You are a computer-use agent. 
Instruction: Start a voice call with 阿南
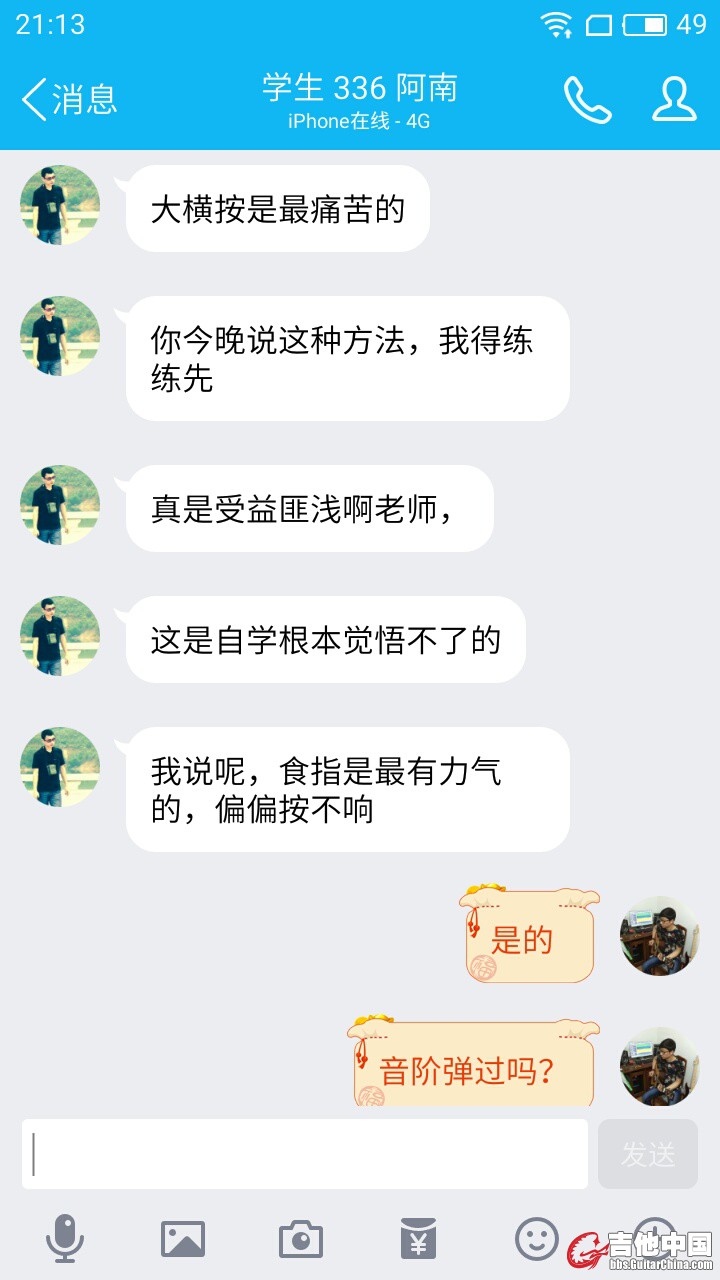[587, 99]
